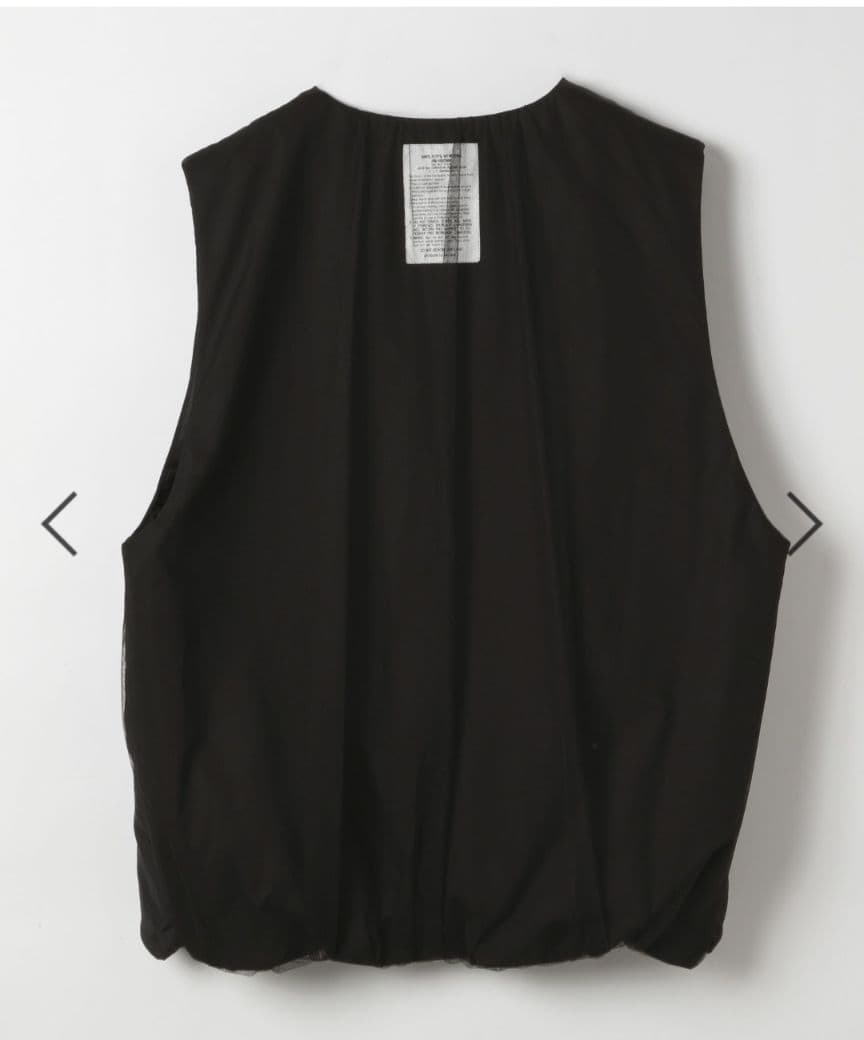The image size is (864, 1040).
Task: Show the next product image
Action: click(804, 523)
